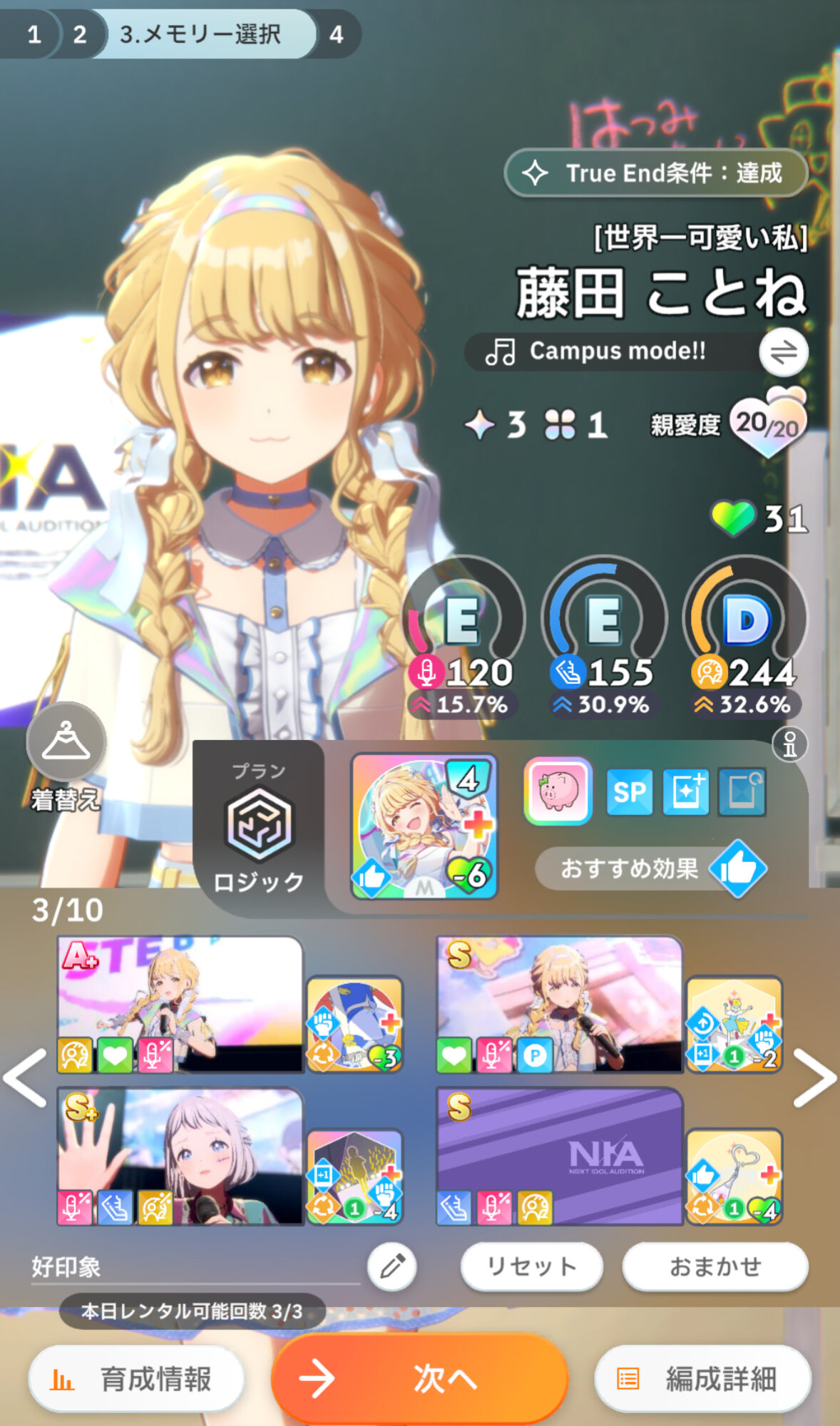
Task: Tap the pink piggy bank item
Action: coord(558,791)
